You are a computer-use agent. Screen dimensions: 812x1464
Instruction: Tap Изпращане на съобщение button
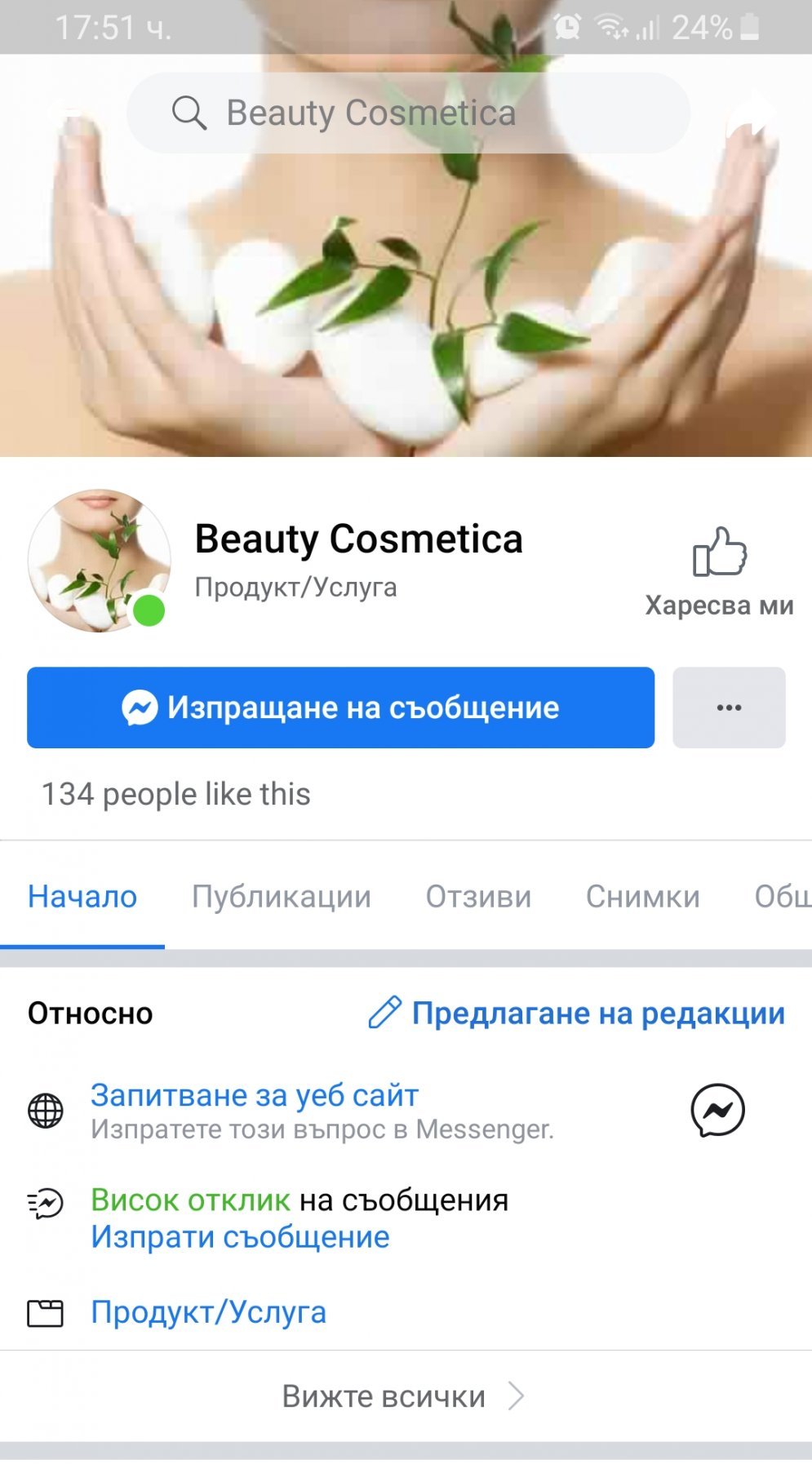(x=340, y=708)
